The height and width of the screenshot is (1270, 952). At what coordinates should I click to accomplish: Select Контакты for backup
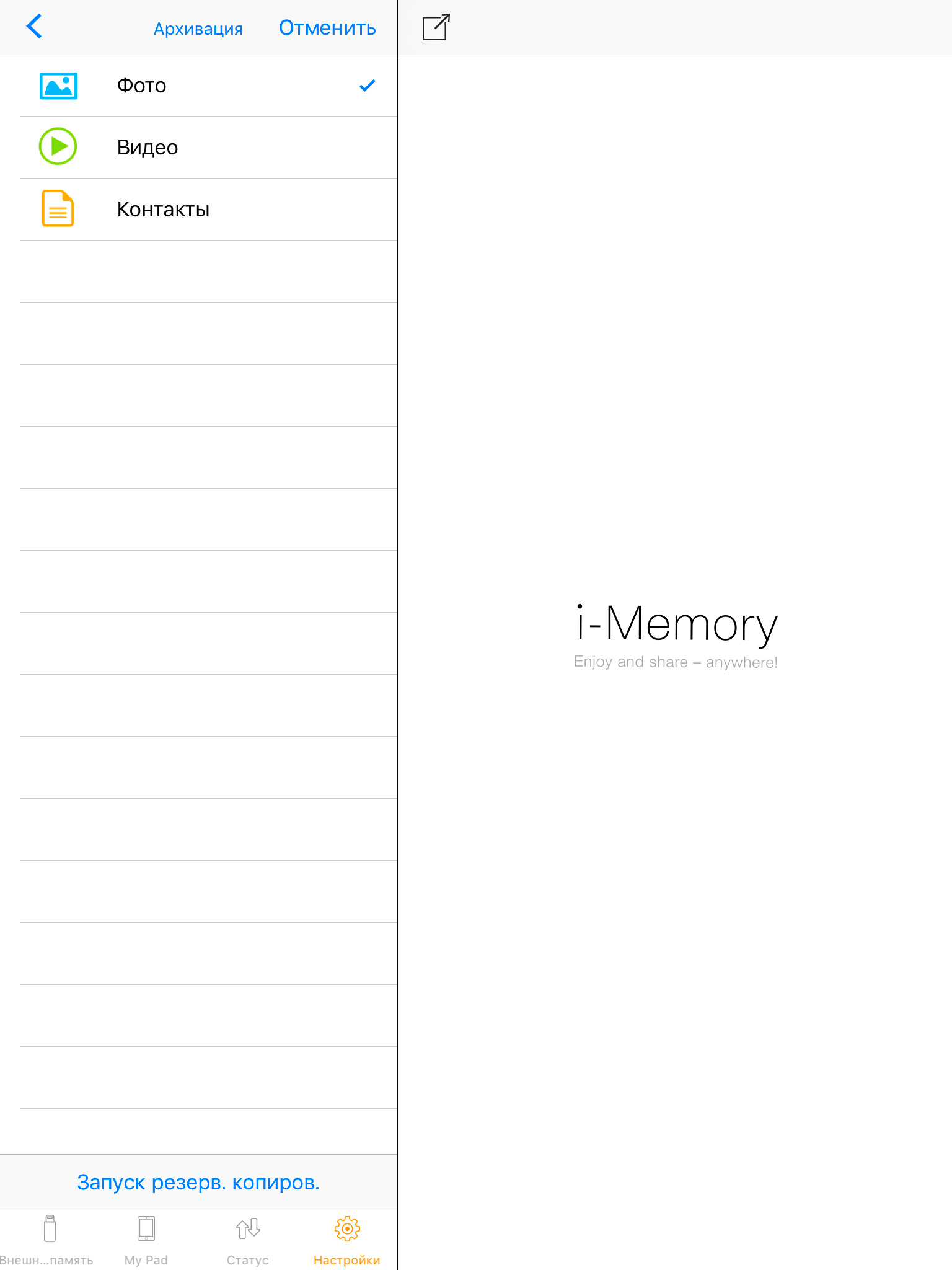(x=198, y=210)
